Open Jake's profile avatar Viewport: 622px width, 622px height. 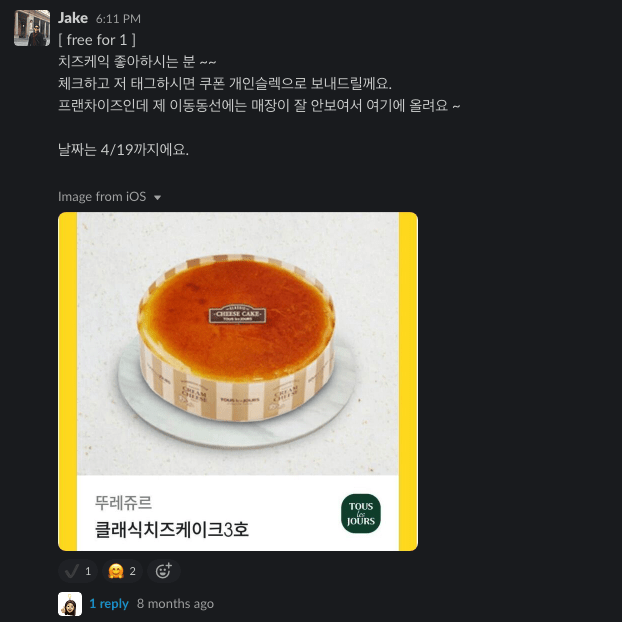[32, 27]
